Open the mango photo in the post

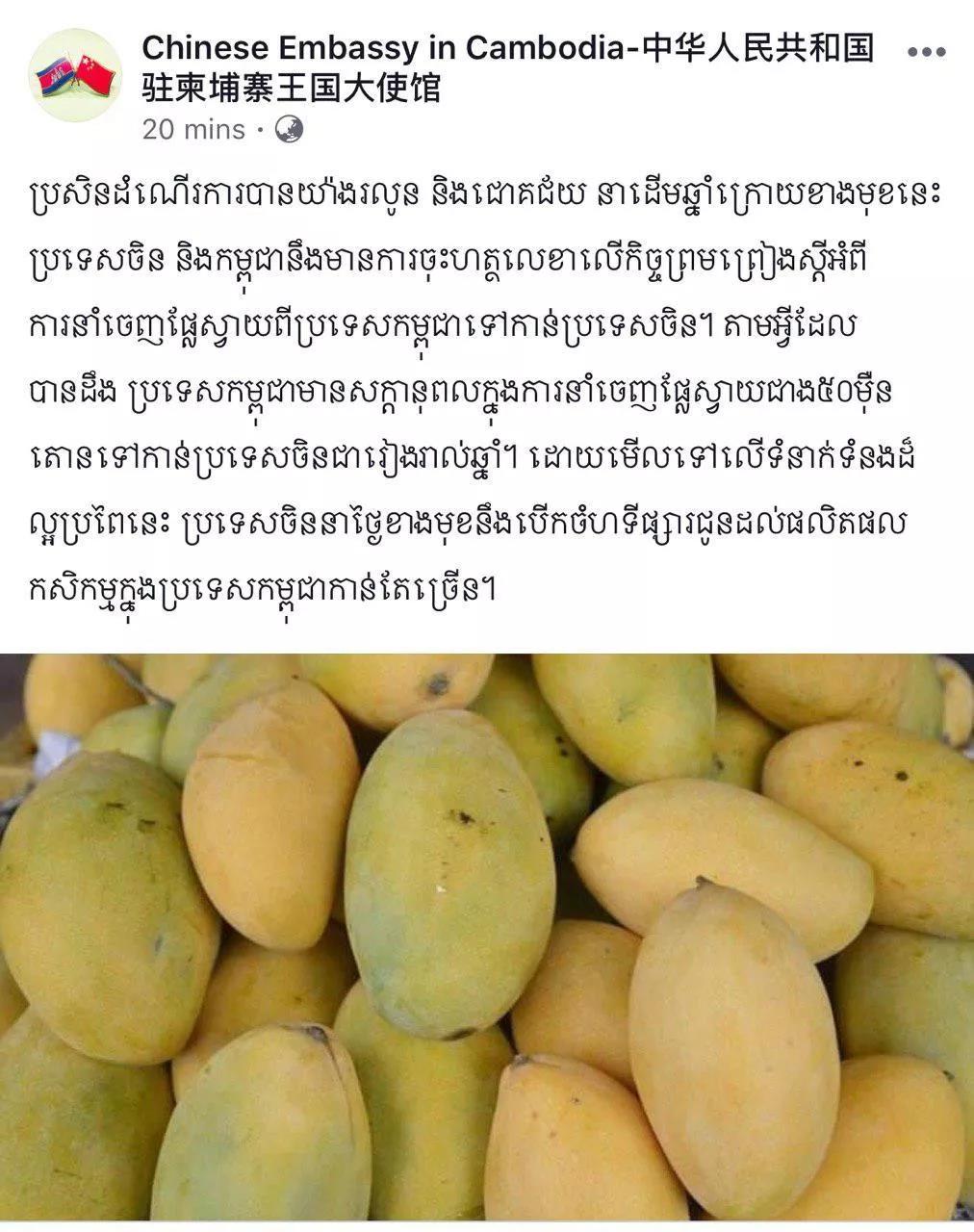pyautogui.click(x=487, y=938)
